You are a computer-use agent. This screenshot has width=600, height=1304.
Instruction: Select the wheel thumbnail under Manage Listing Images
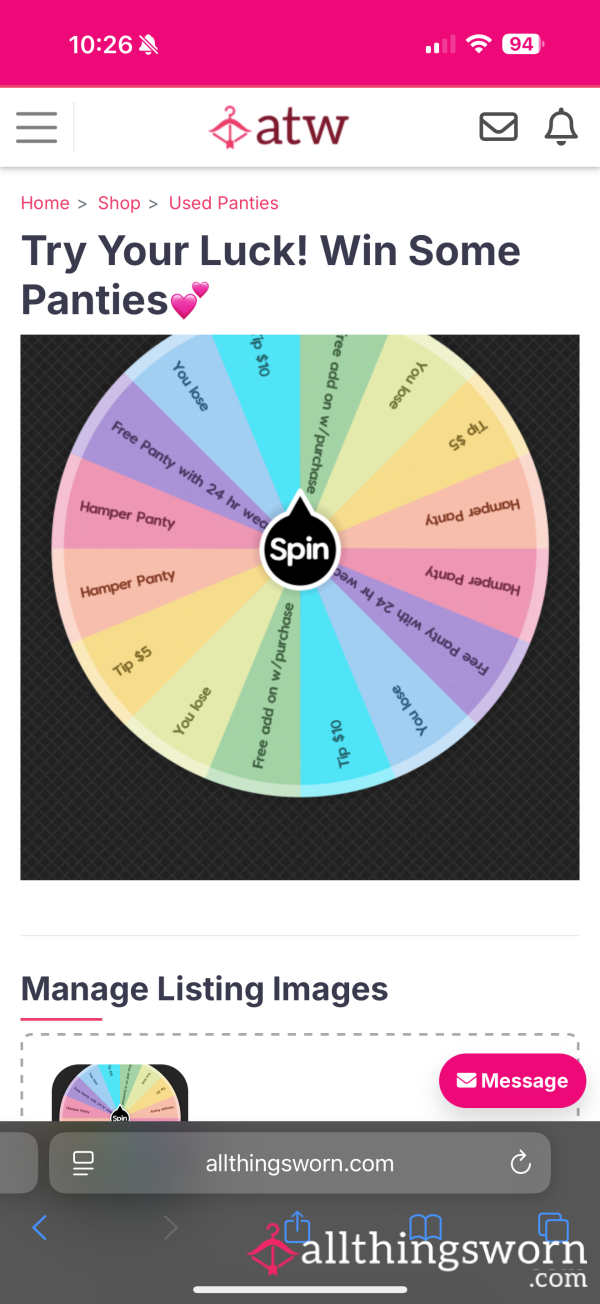[x=120, y=1092]
